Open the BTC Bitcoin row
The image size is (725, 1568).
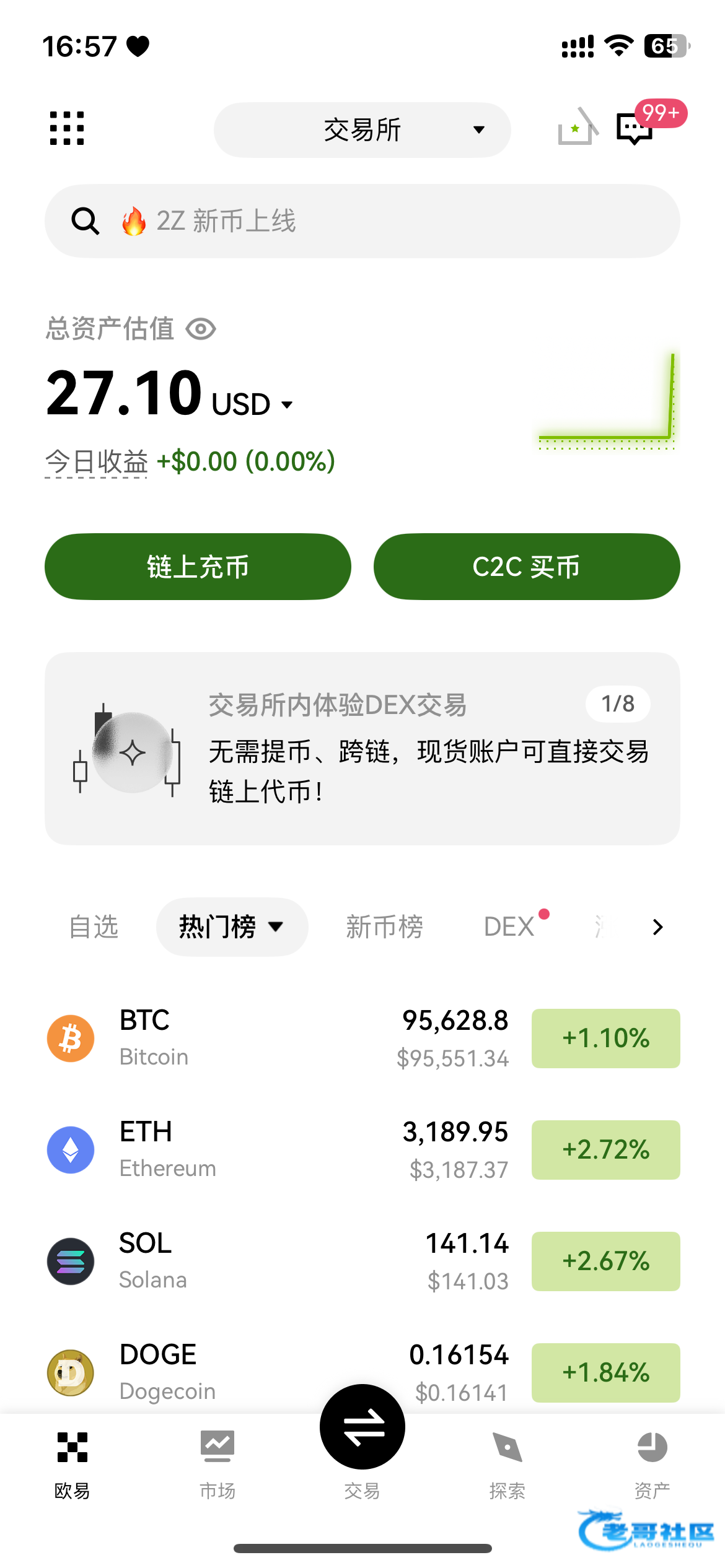[279, 1039]
